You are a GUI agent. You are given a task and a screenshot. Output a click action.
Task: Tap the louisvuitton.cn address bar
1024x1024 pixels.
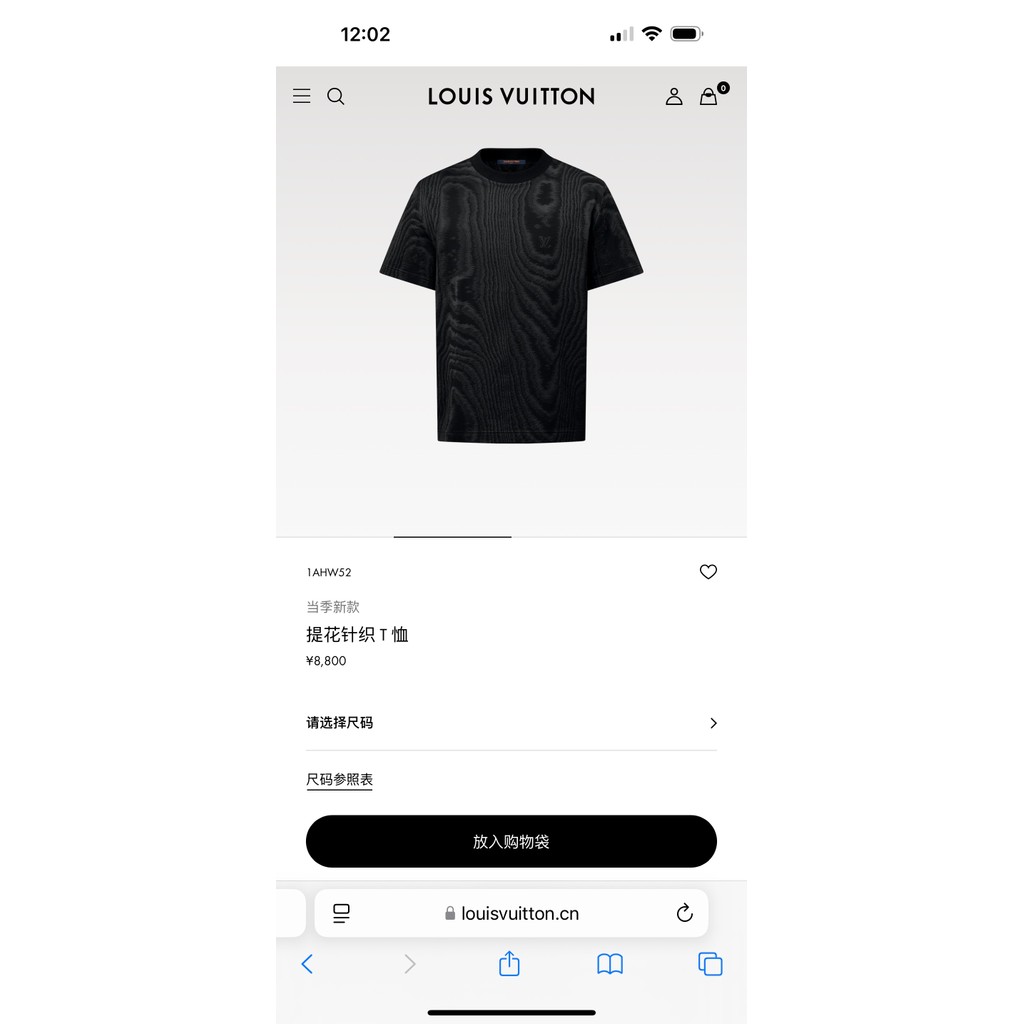[x=511, y=913]
